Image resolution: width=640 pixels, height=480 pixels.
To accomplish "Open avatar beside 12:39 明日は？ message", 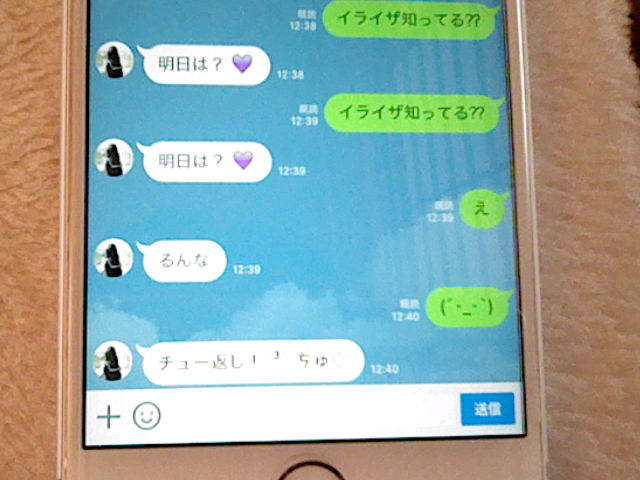I will click(113, 158).
